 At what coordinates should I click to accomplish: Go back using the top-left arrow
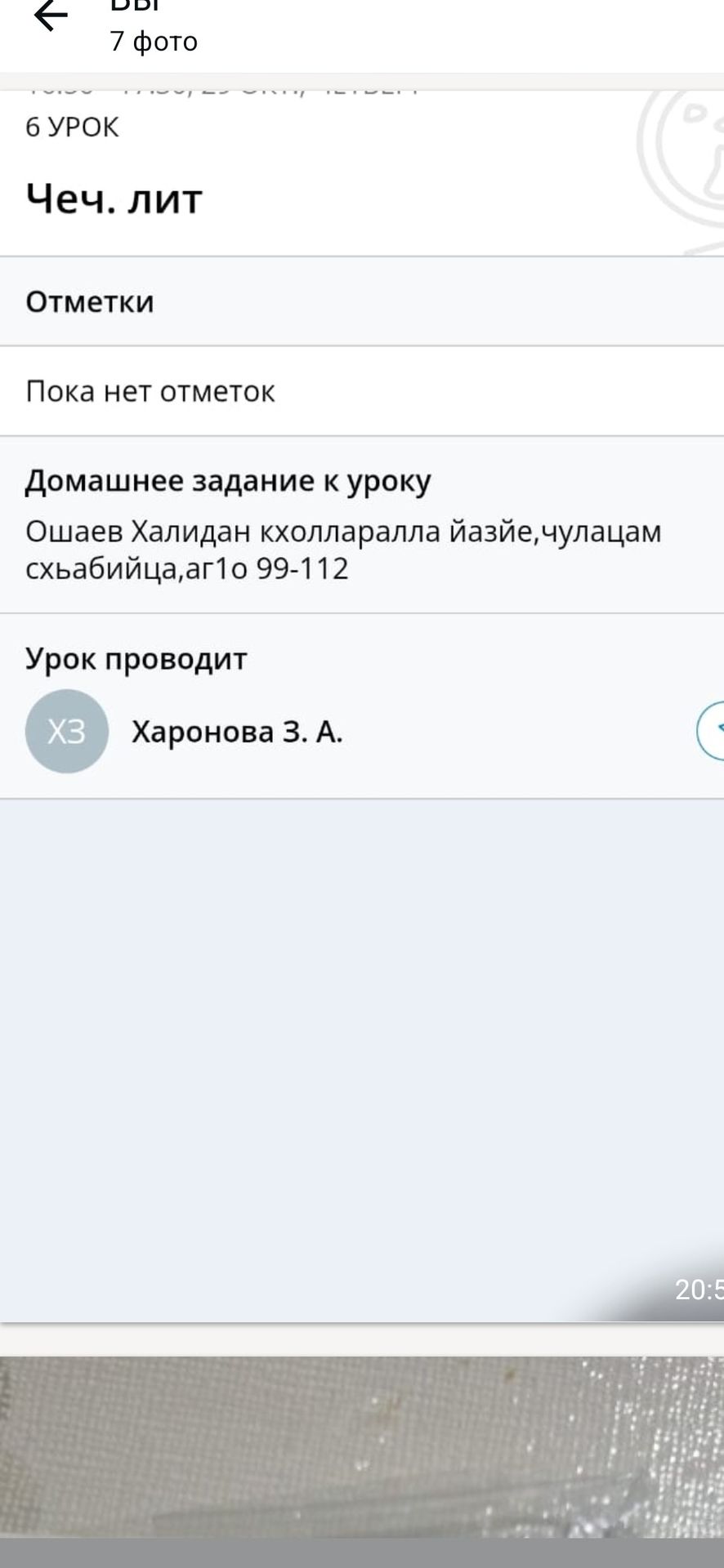tap(51, 16)
